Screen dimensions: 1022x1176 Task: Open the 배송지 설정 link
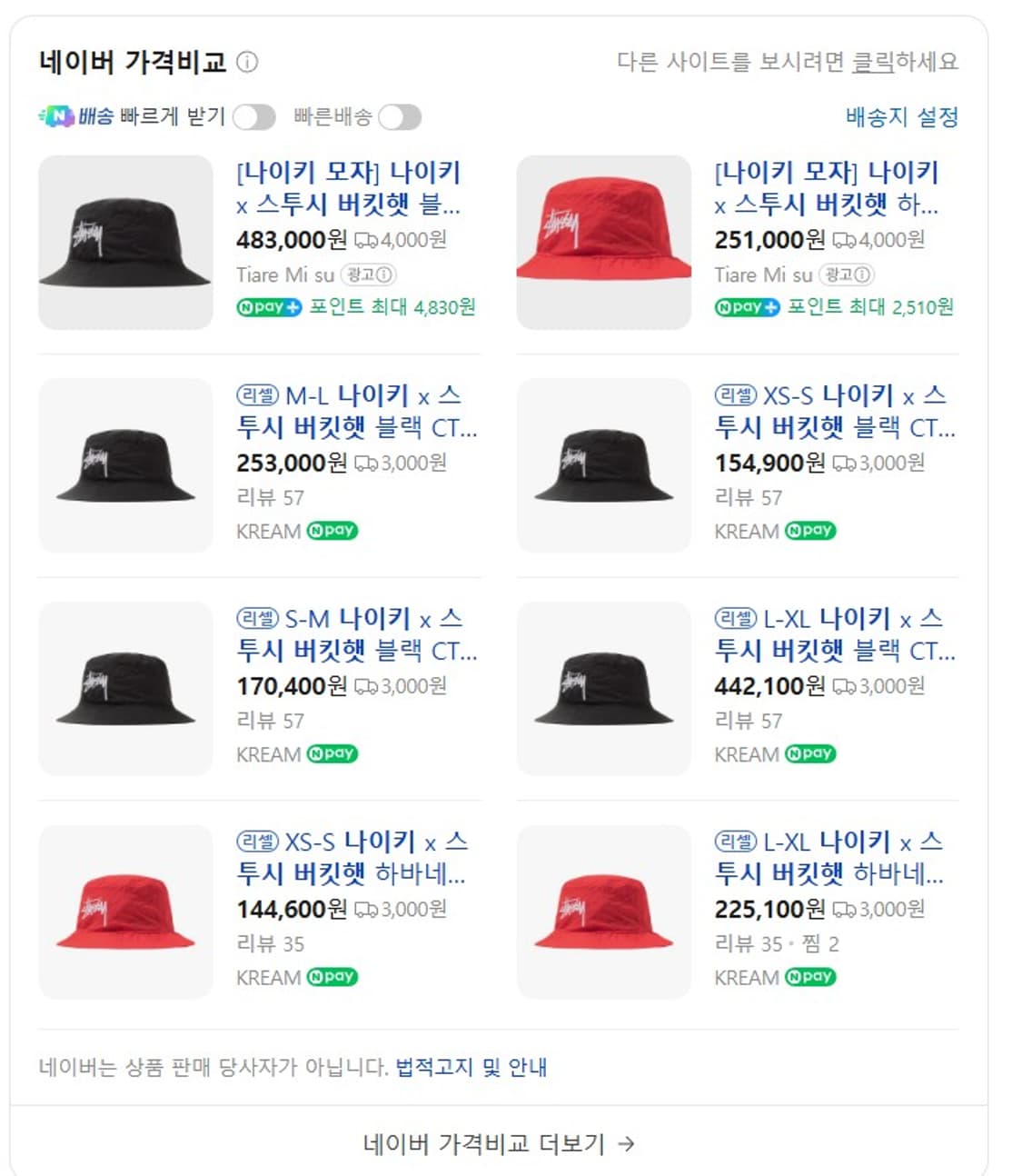[x=903, y=116]
